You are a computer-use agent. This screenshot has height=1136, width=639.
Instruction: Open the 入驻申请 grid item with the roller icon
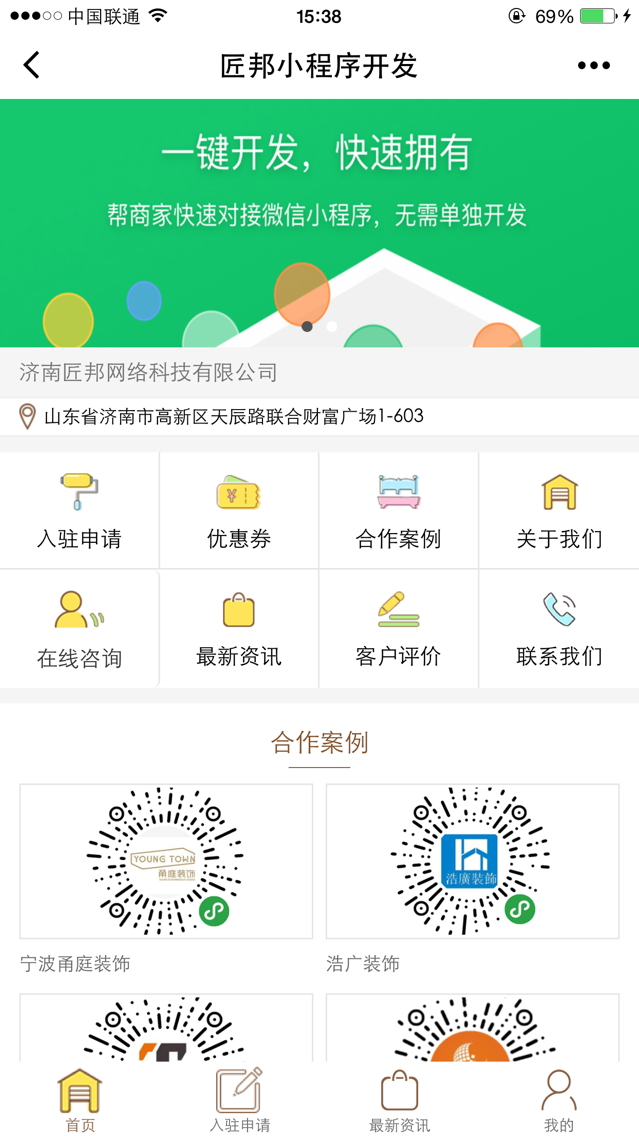coord(80,510)
